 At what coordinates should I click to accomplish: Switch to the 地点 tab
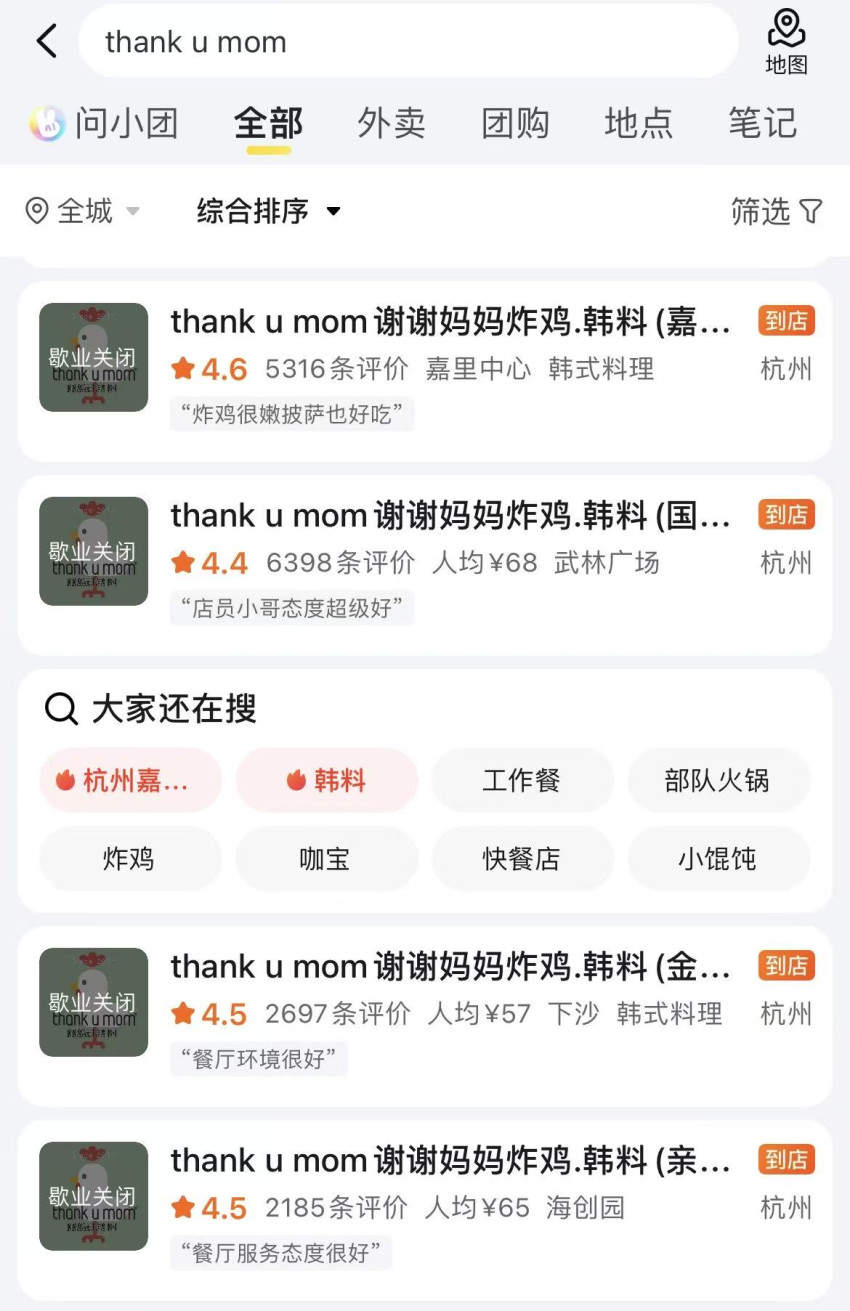pos(638,123)
